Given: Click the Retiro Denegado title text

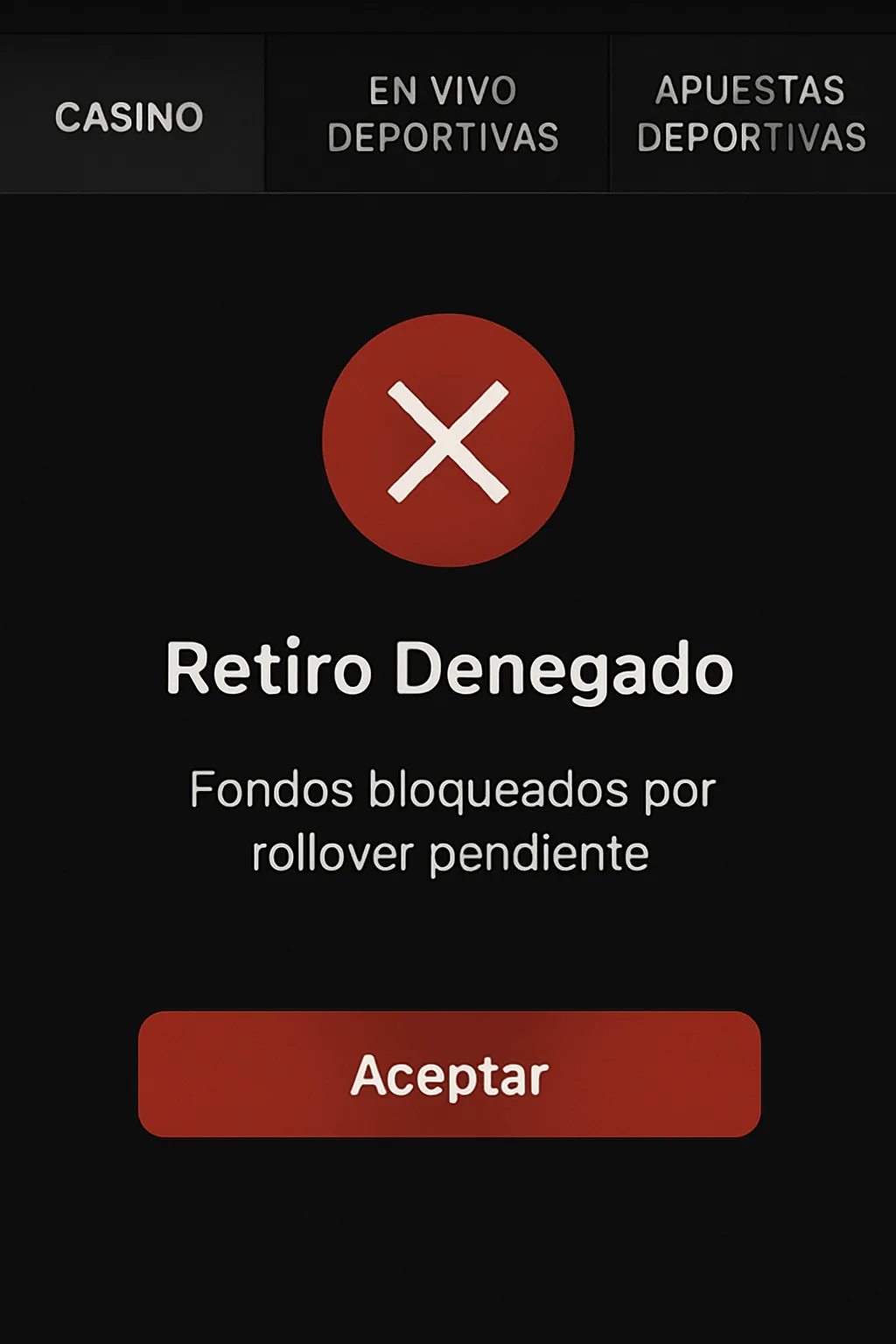Looking at the screenshot, I should click(x=448, y=669).
